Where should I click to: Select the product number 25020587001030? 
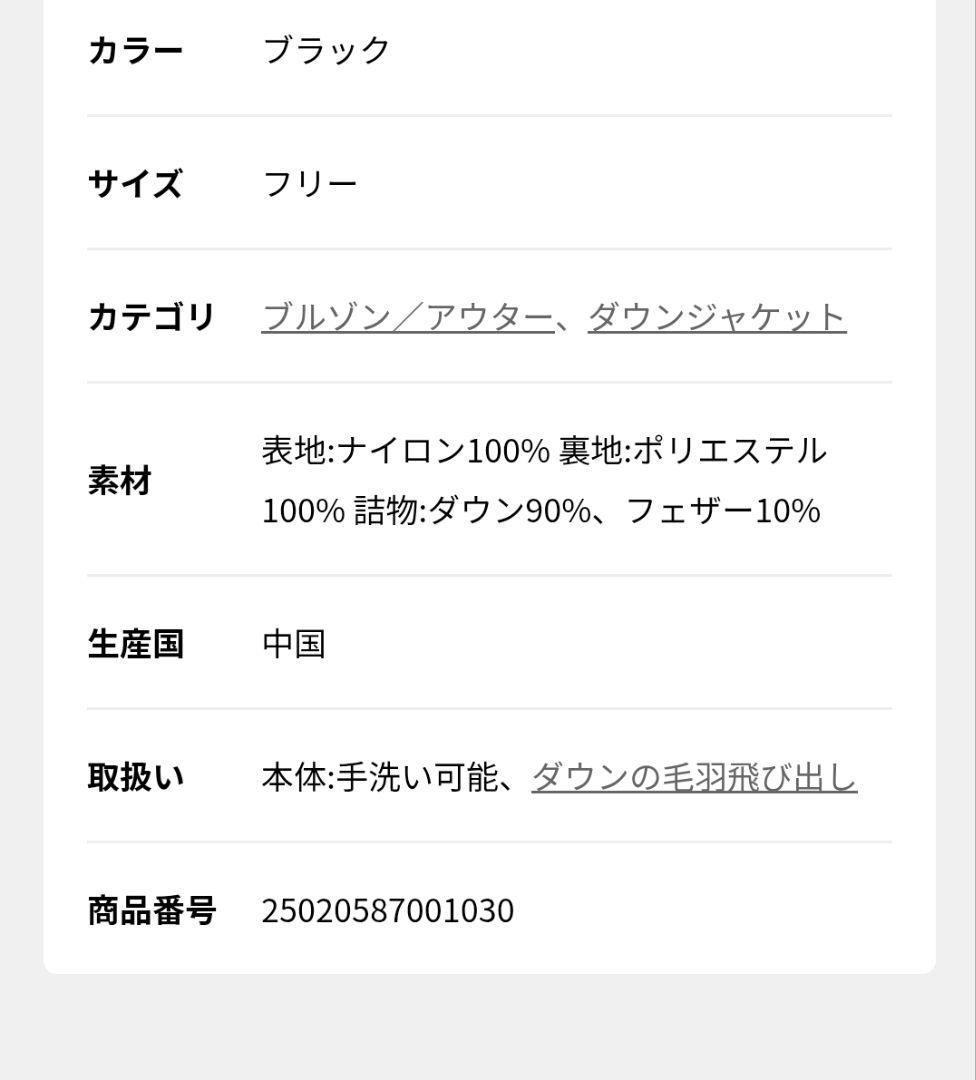click(x=387, y=911)
